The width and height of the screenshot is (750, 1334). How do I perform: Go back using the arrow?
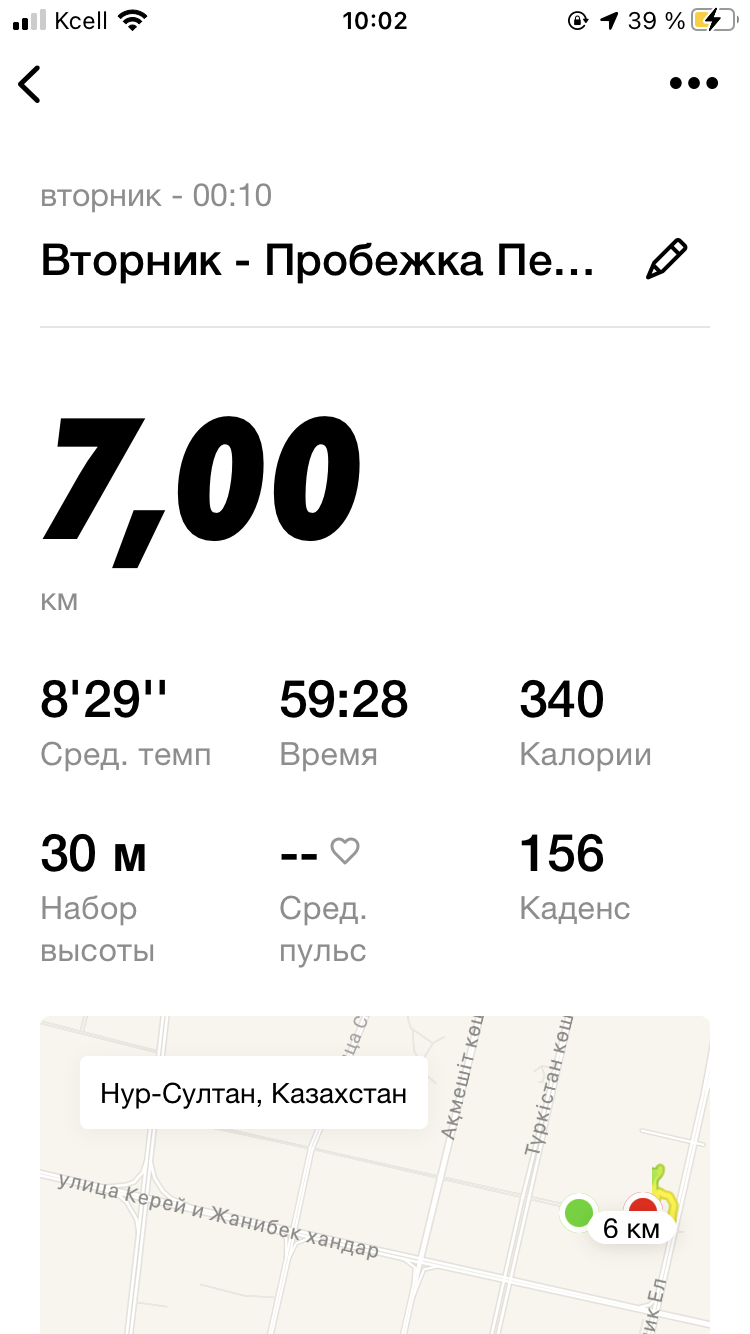coord(31,84)
